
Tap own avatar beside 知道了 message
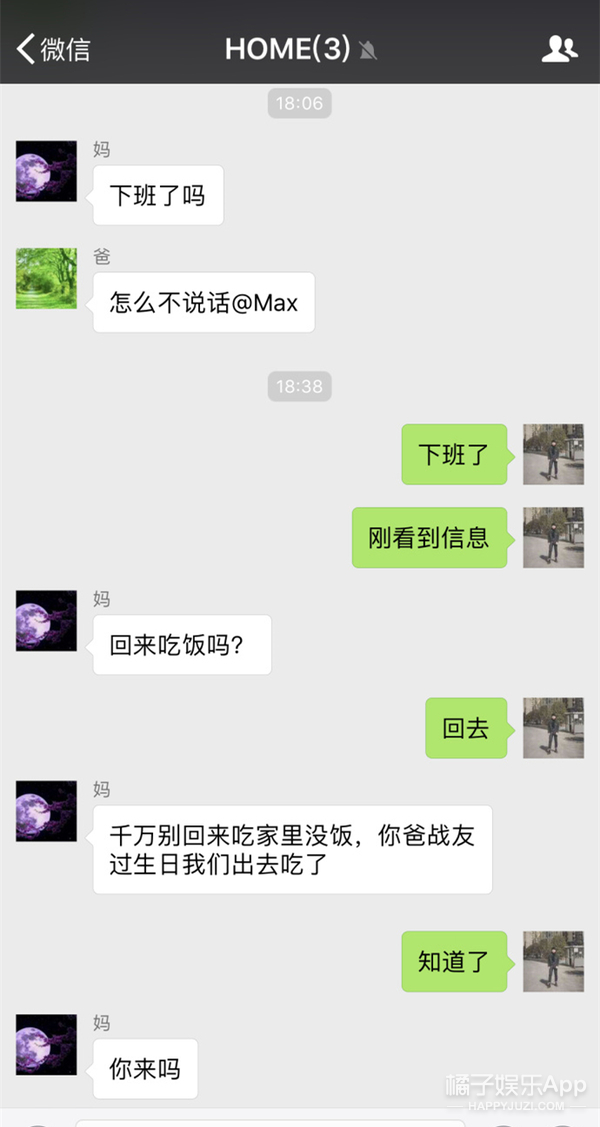pyautogui.click(x=553, y=961)
